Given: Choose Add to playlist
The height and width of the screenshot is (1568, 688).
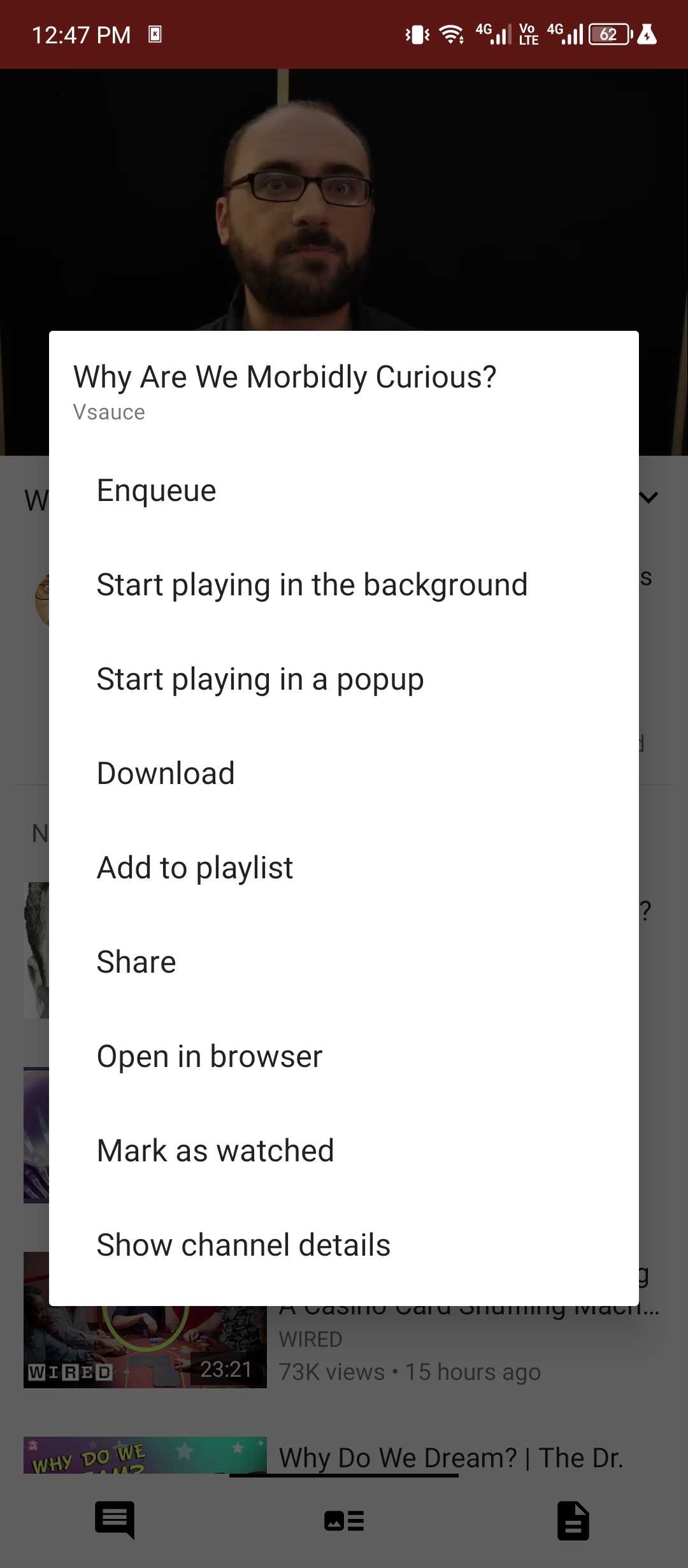Looking at the screenshot, I should [194, 867].
